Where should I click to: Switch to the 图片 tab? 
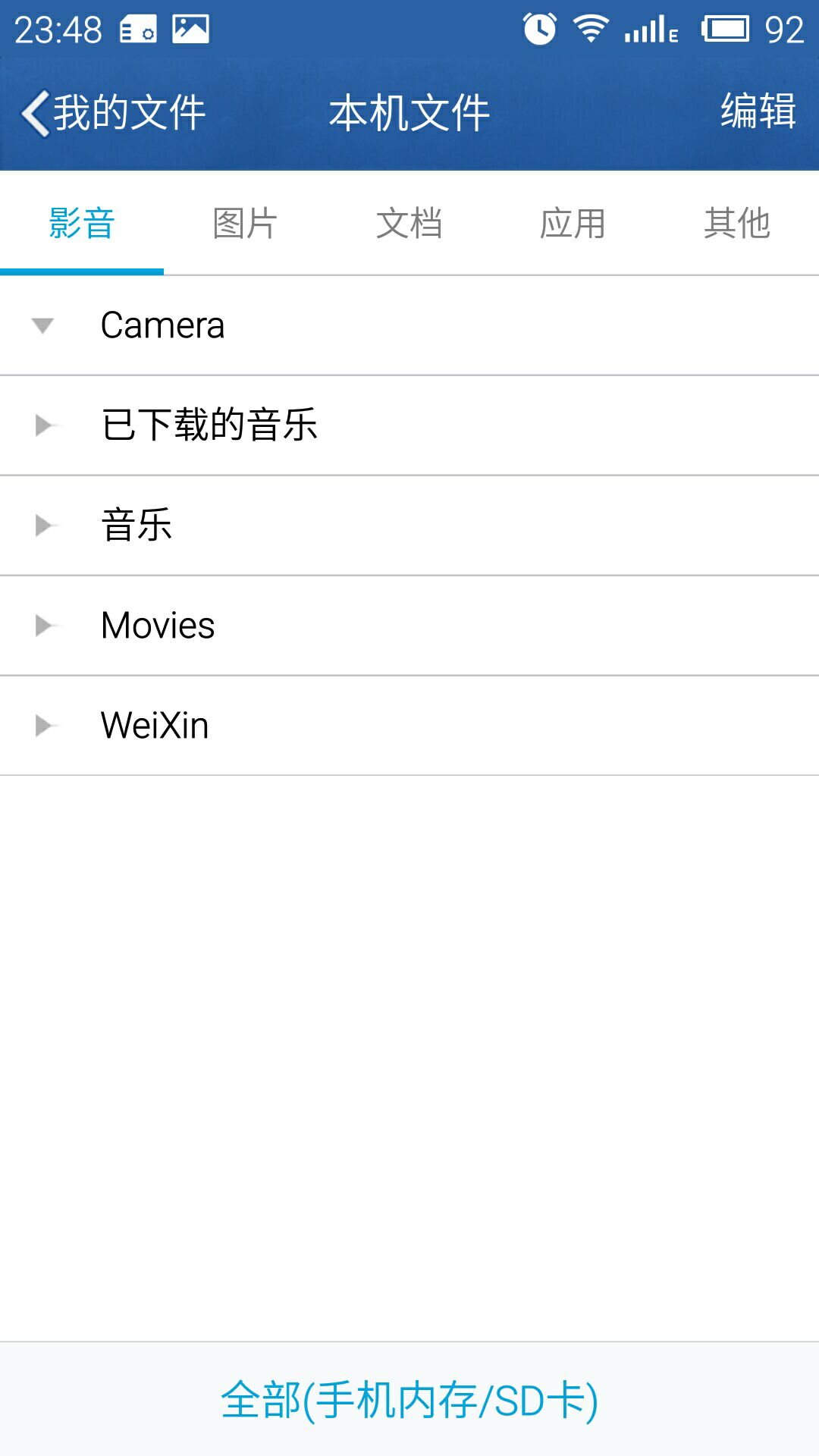(x=246, y=224)
